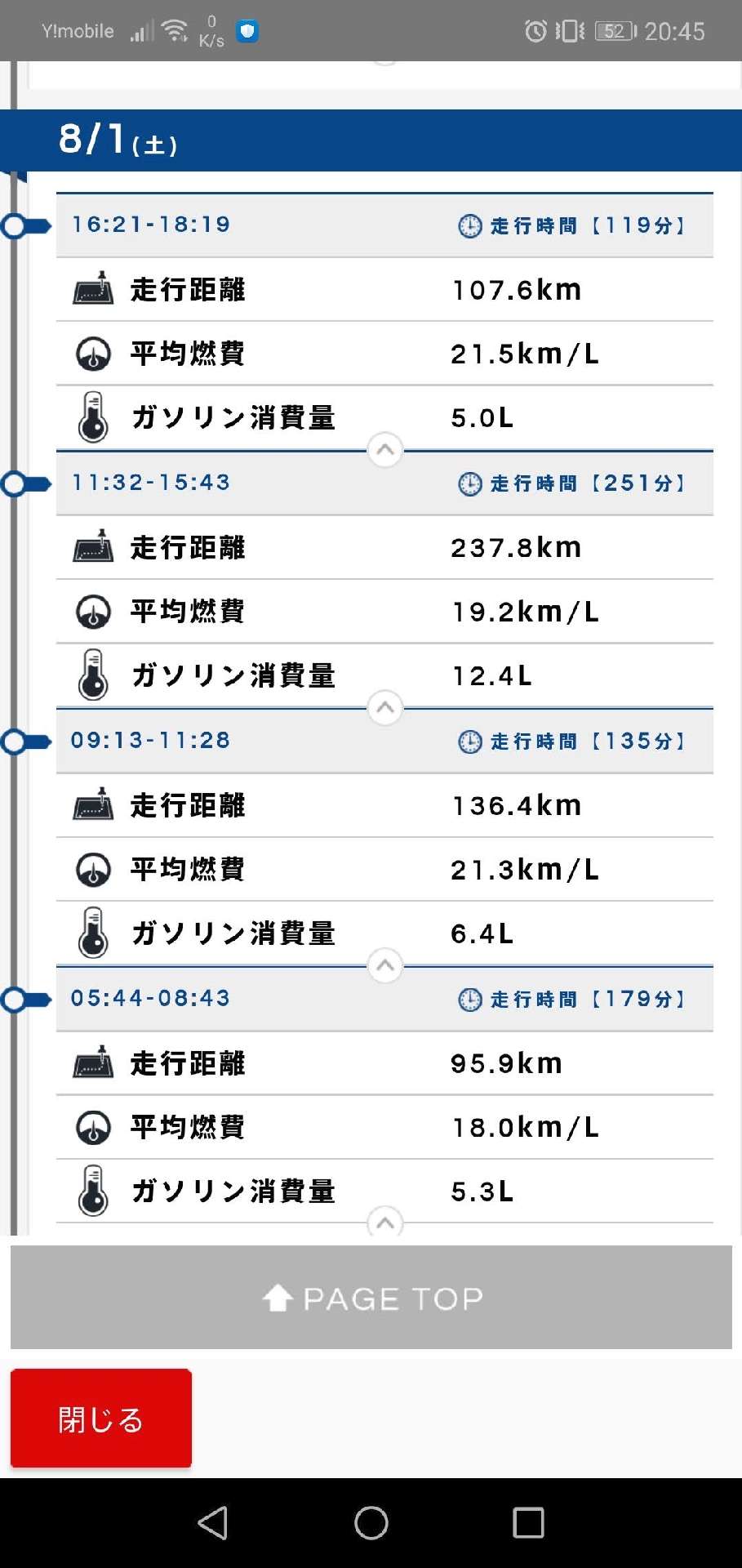Collapse the 11:32-15:43 trip details
742x1568 pixels.
tap(385, 708)
